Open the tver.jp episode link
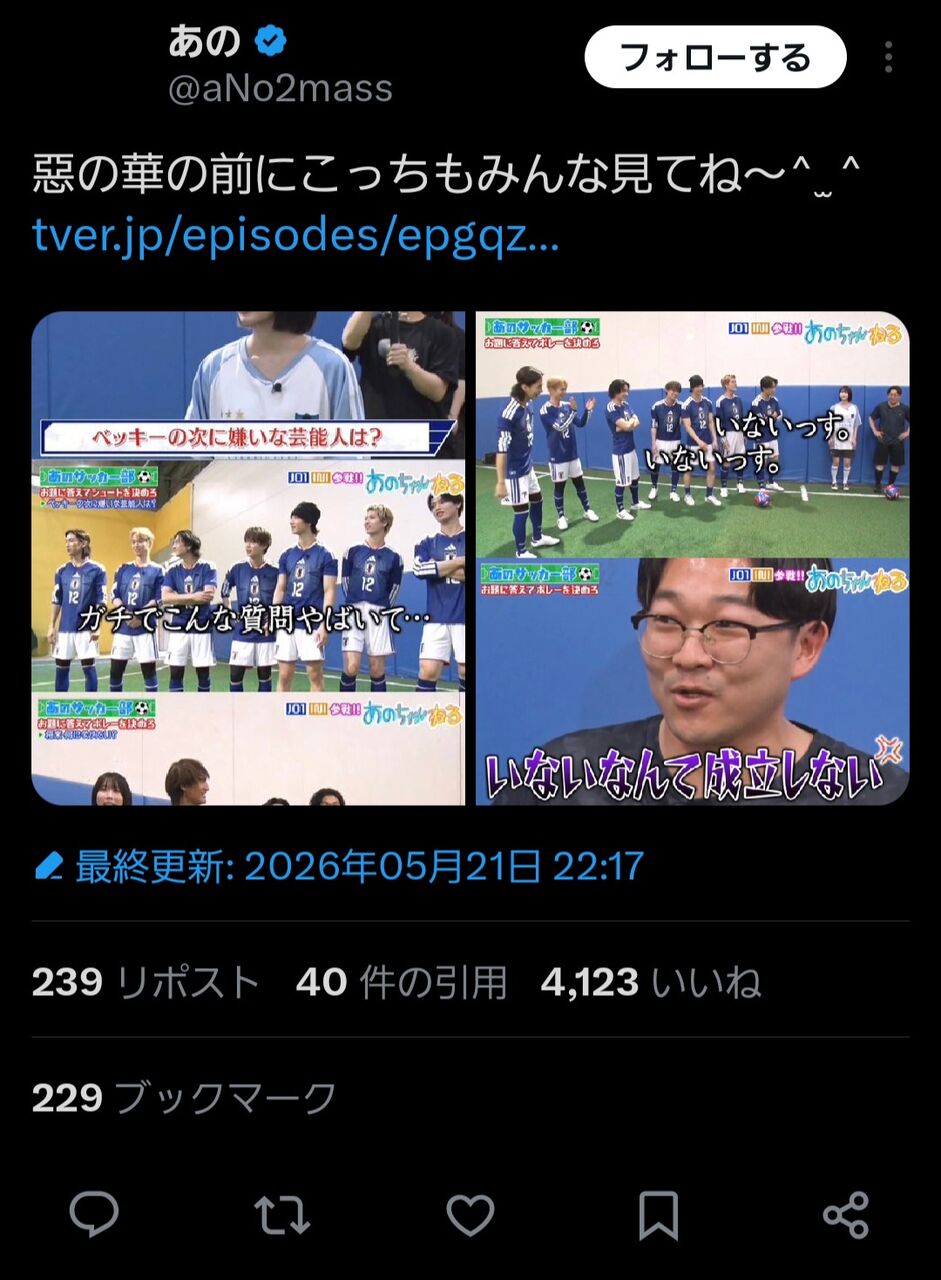The image size is (941, 1280). tap(296, 237)
